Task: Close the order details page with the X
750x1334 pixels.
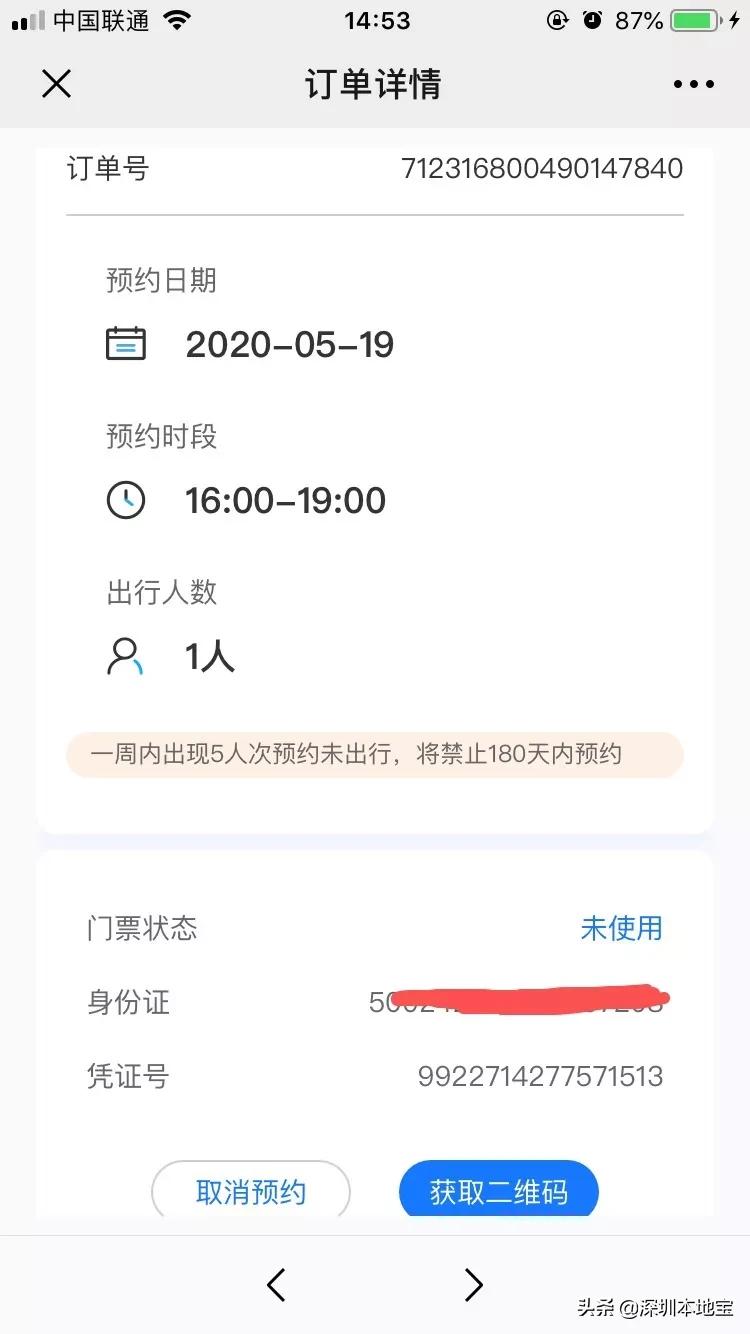Action: point(56,84)
